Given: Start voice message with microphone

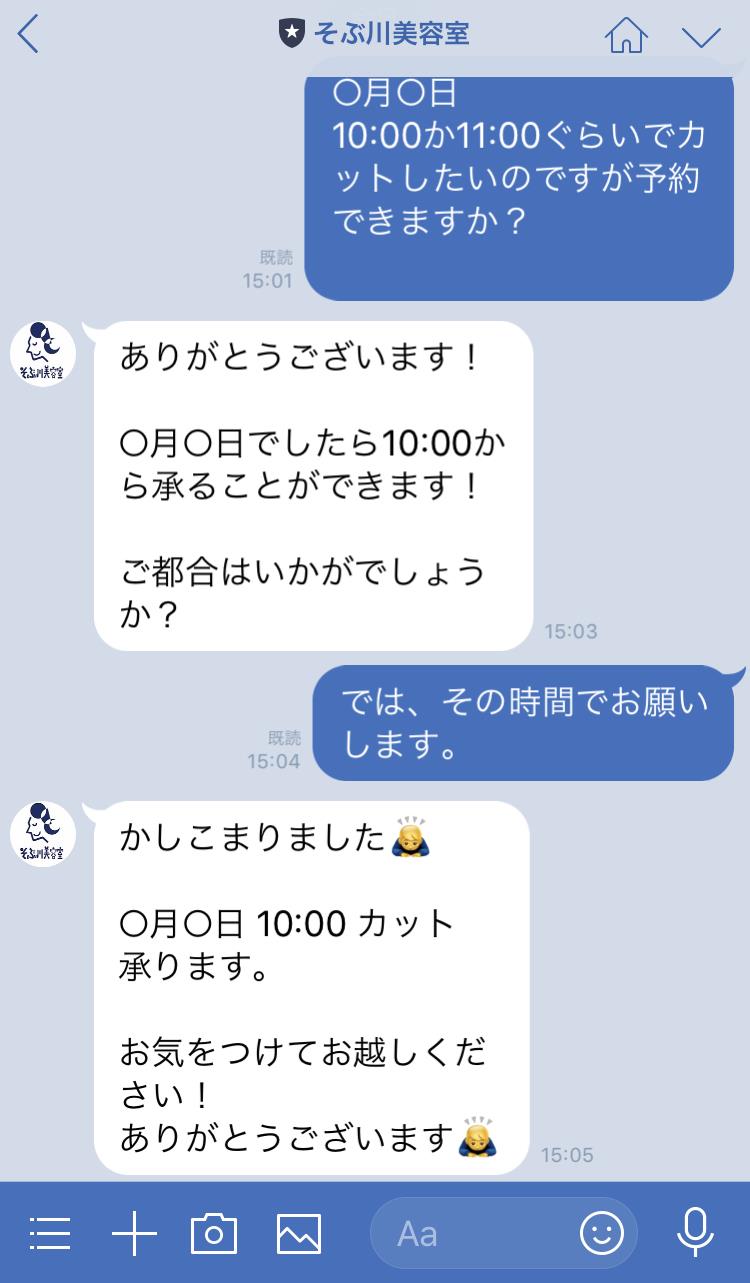Looking at the screenshot, I should click(695, 1233).
